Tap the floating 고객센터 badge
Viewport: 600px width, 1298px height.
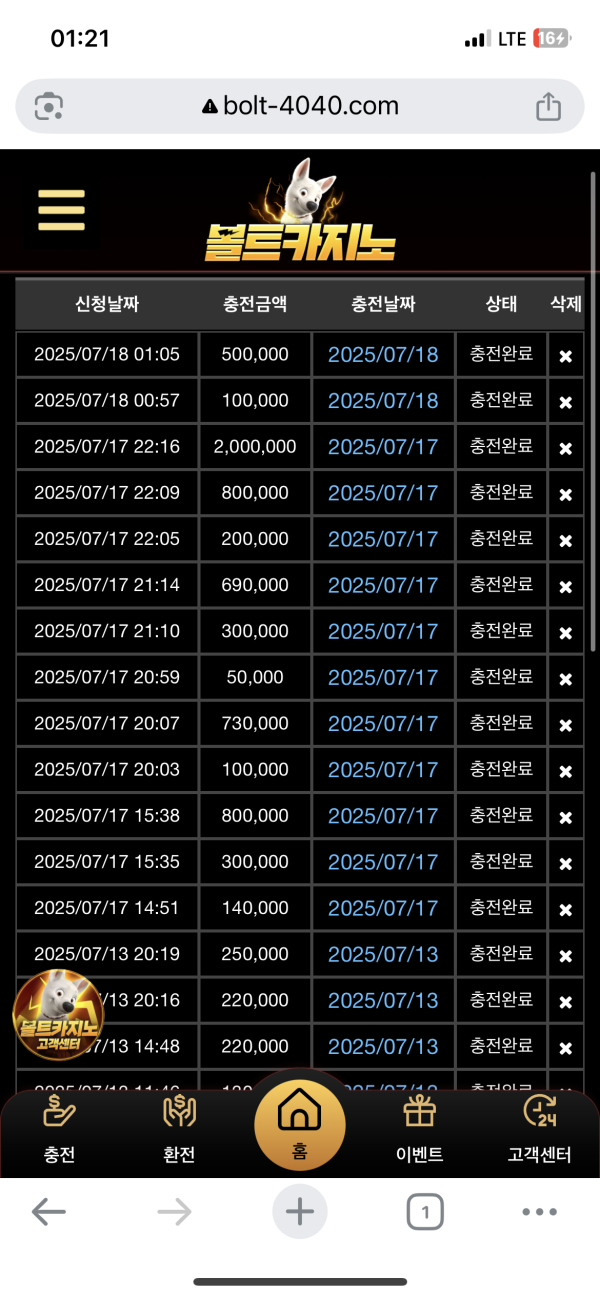pos(57,1016)
